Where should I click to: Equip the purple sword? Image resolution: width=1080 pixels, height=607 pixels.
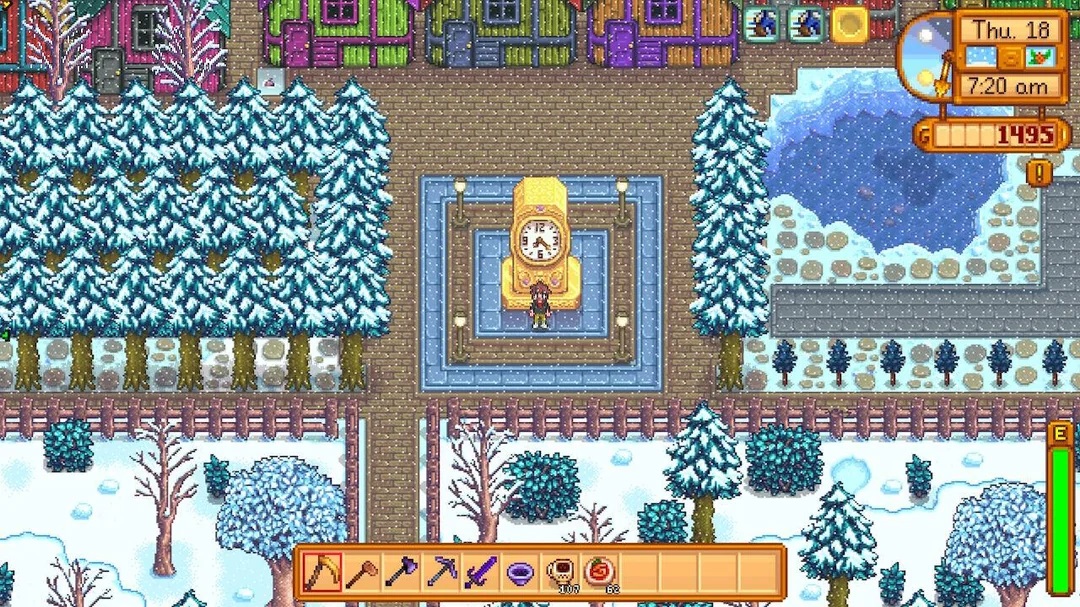[x=479, y=573]
